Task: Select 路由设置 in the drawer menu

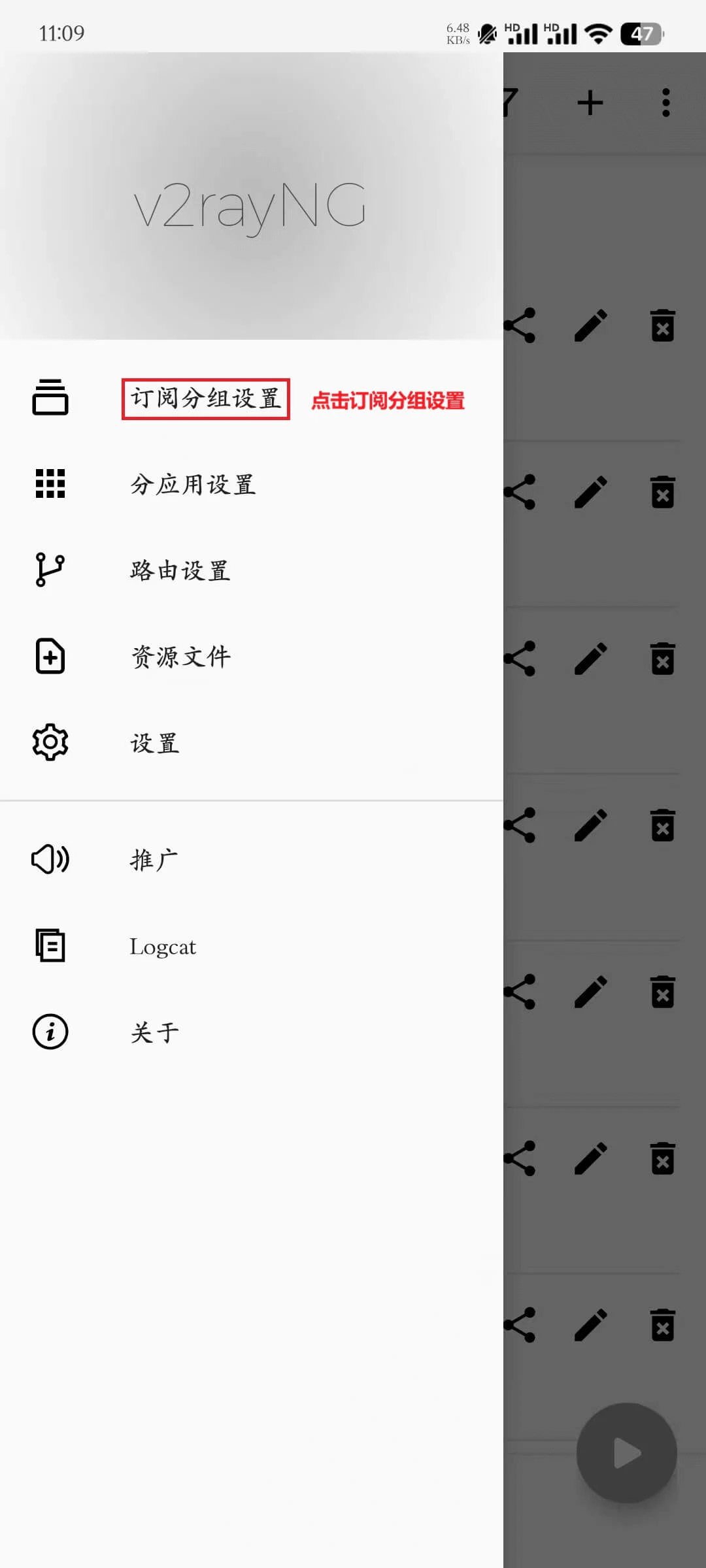Action: pos(180,570)
